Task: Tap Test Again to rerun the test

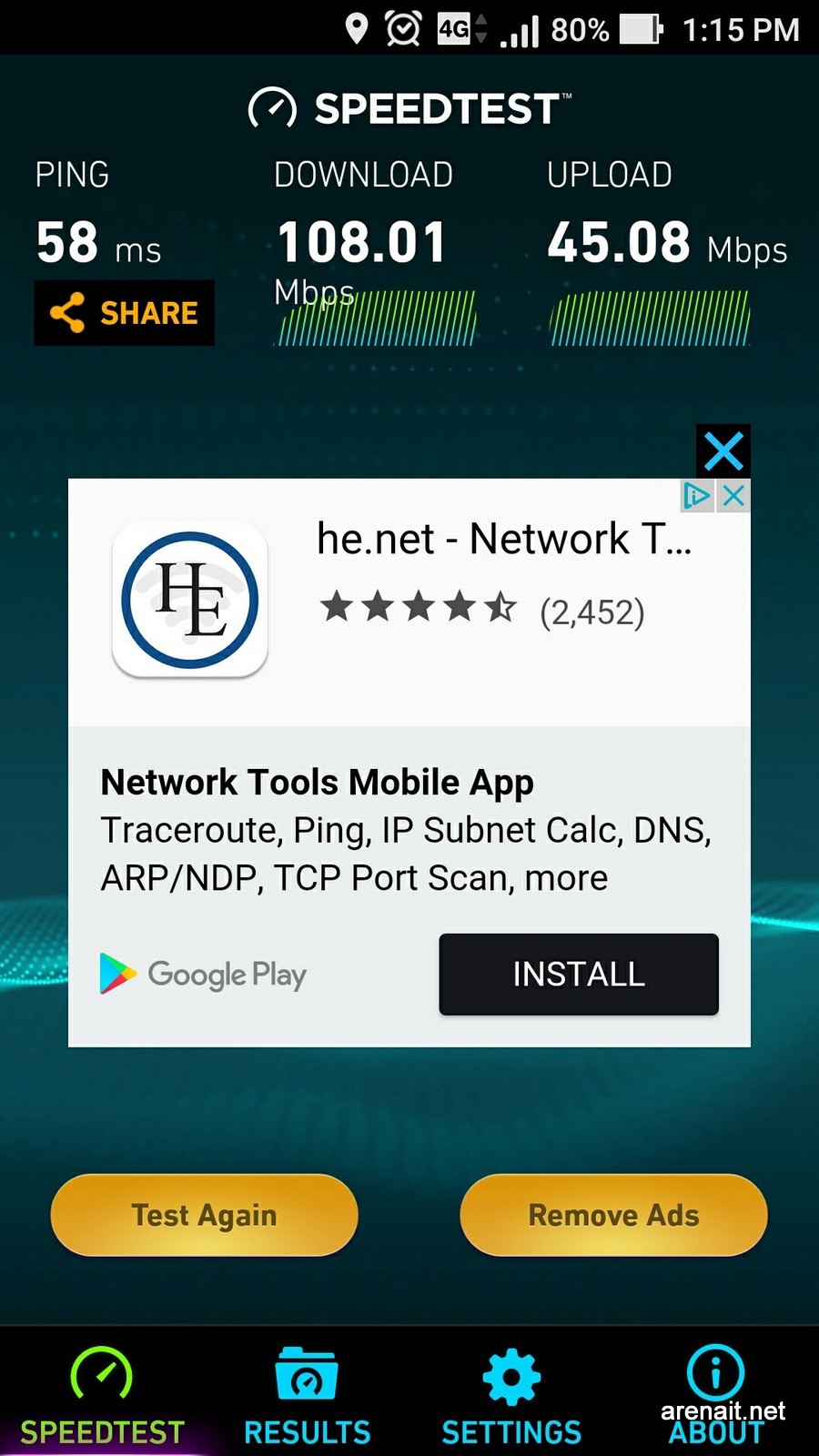Action: coord(204,1215)
